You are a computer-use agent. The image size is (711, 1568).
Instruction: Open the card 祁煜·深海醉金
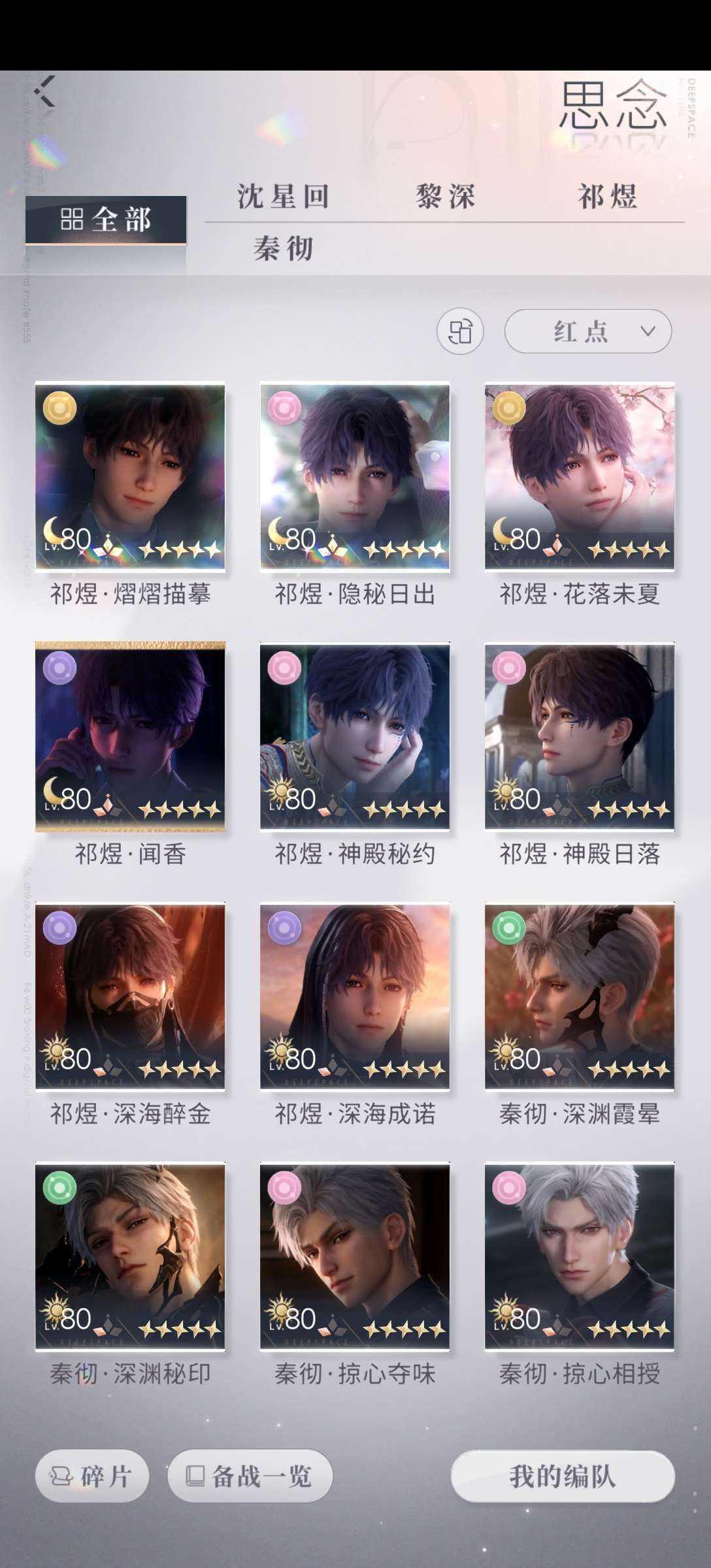130,997
